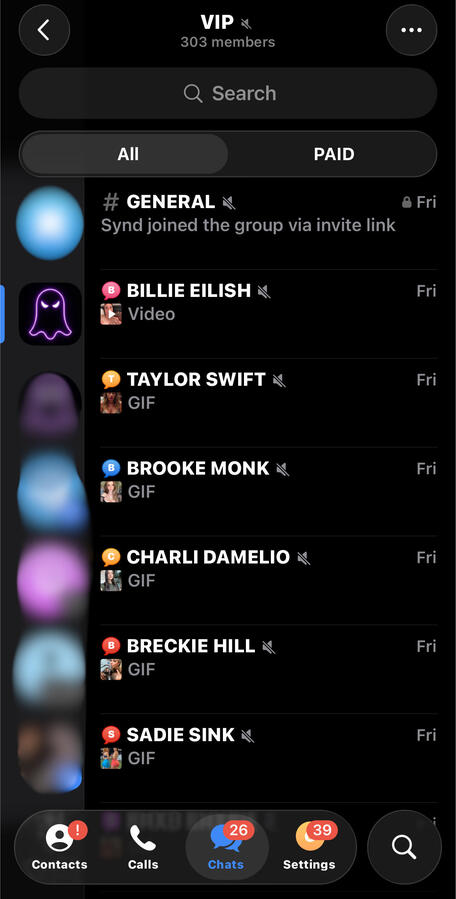
Task: Open the Chats tab
Action: click(x=227, y=847)
